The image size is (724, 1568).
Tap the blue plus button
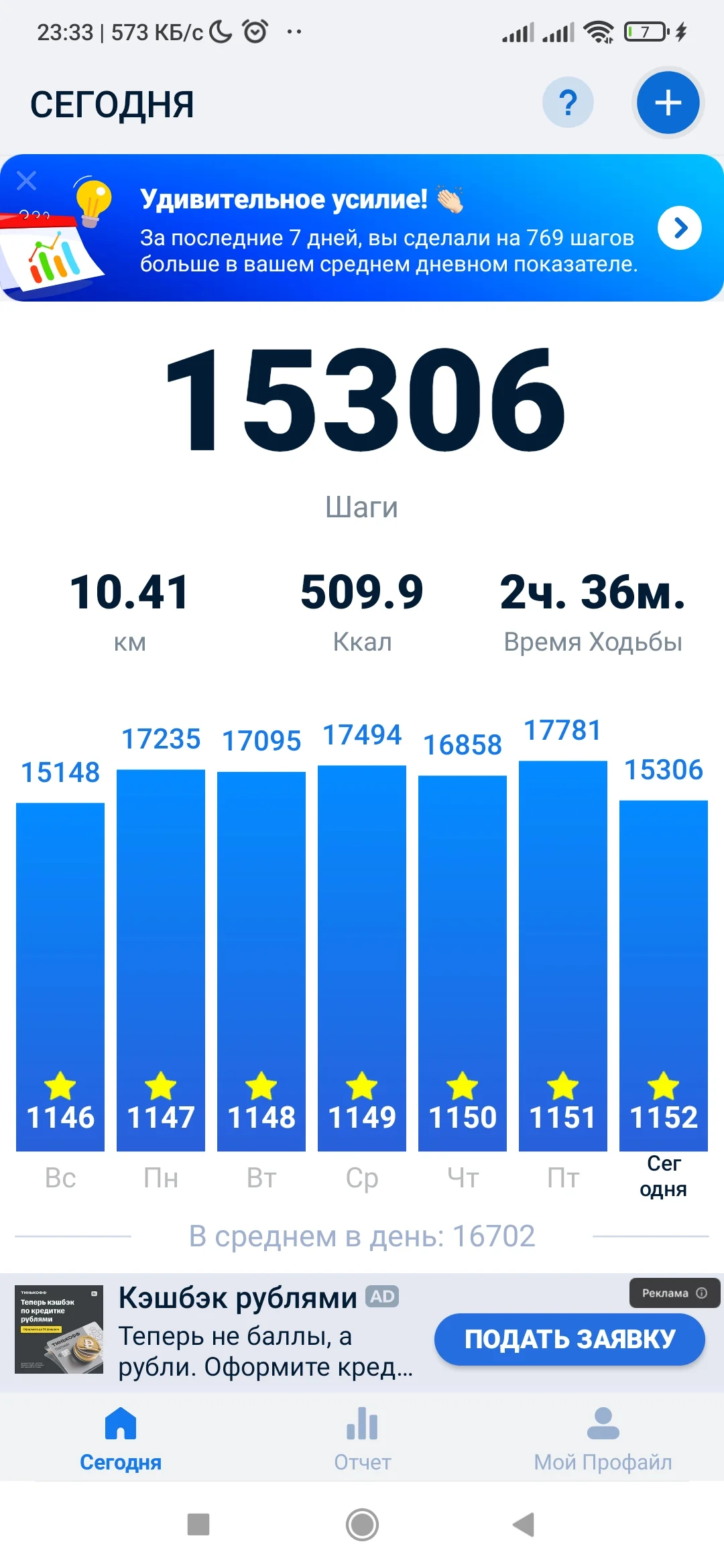click(x=668, y=103)
